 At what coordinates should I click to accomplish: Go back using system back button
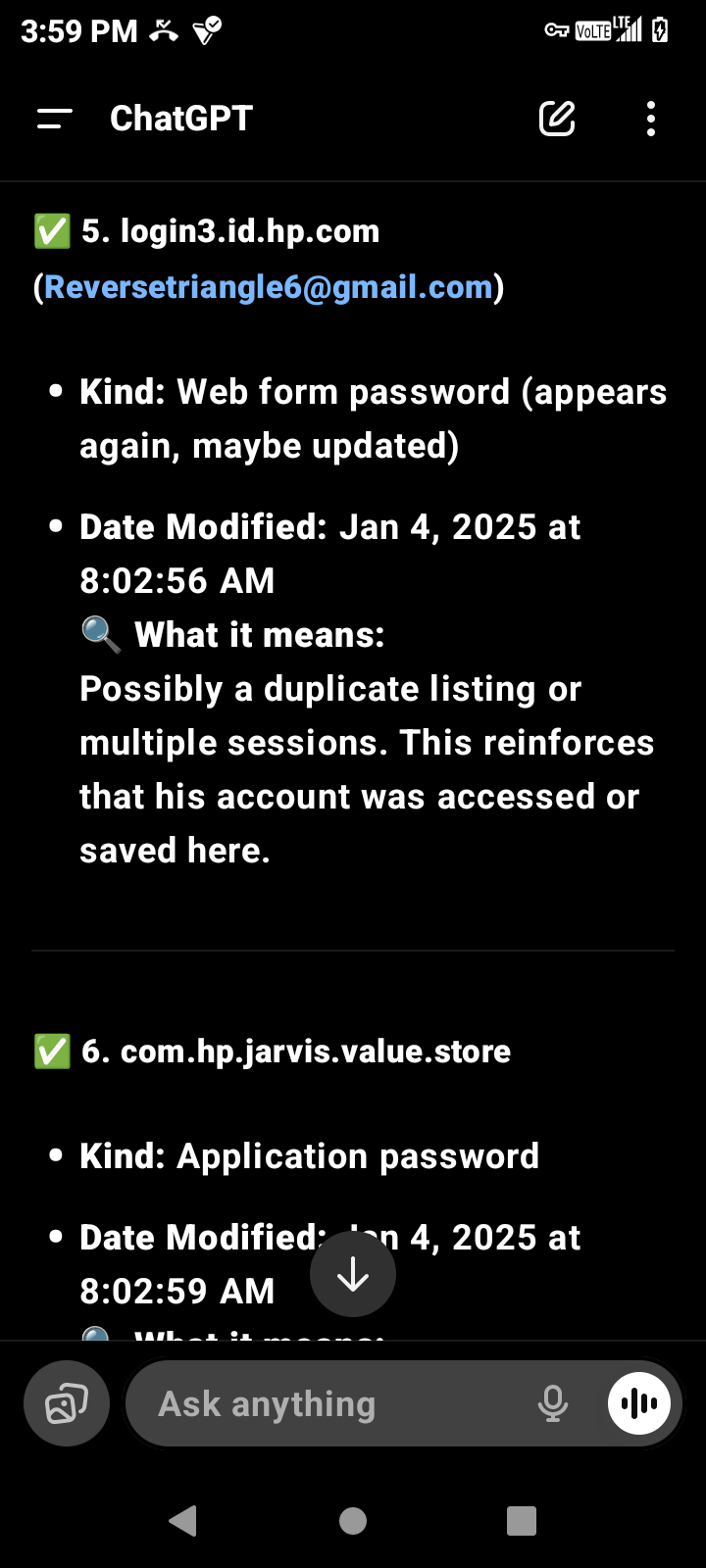(183, 1520)
